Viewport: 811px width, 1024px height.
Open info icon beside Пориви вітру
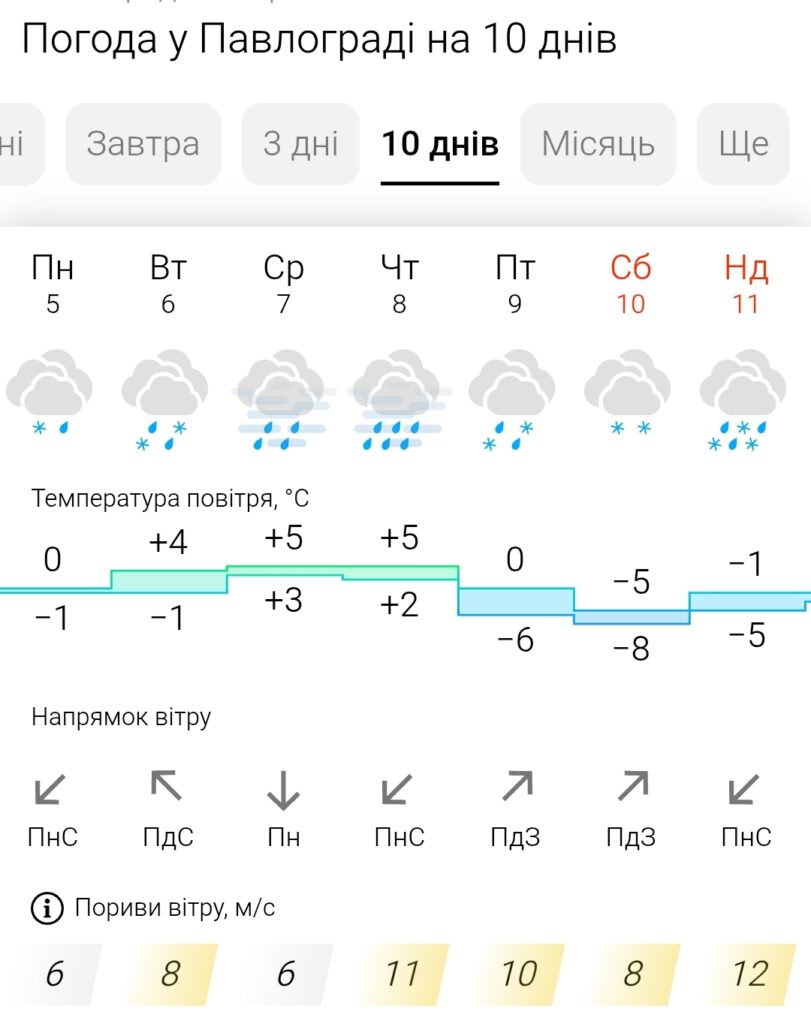pyautogui.click(x=46, y=909)
